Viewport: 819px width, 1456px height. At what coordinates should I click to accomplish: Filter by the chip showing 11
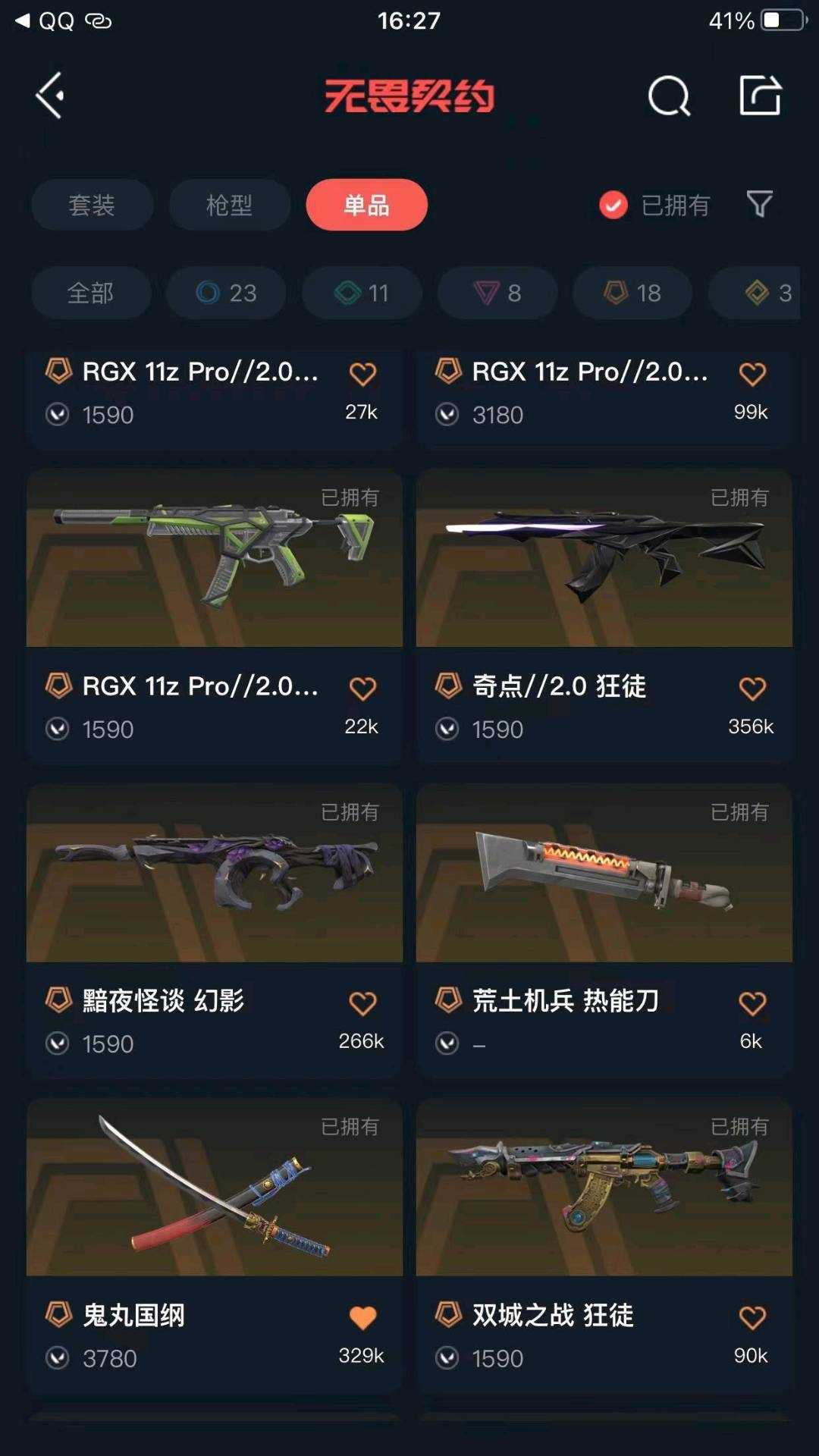362,293
